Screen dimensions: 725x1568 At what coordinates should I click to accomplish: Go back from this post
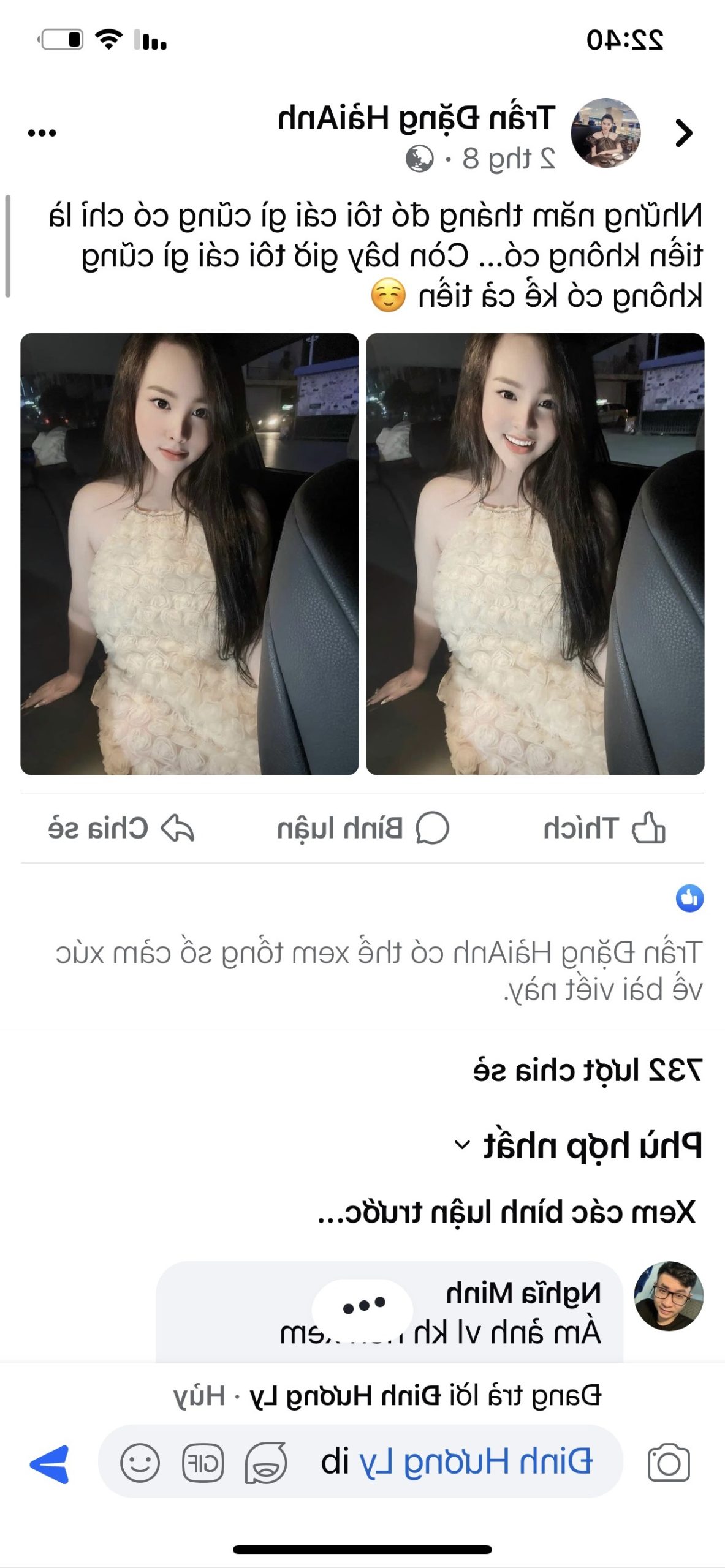click(683, 133)
